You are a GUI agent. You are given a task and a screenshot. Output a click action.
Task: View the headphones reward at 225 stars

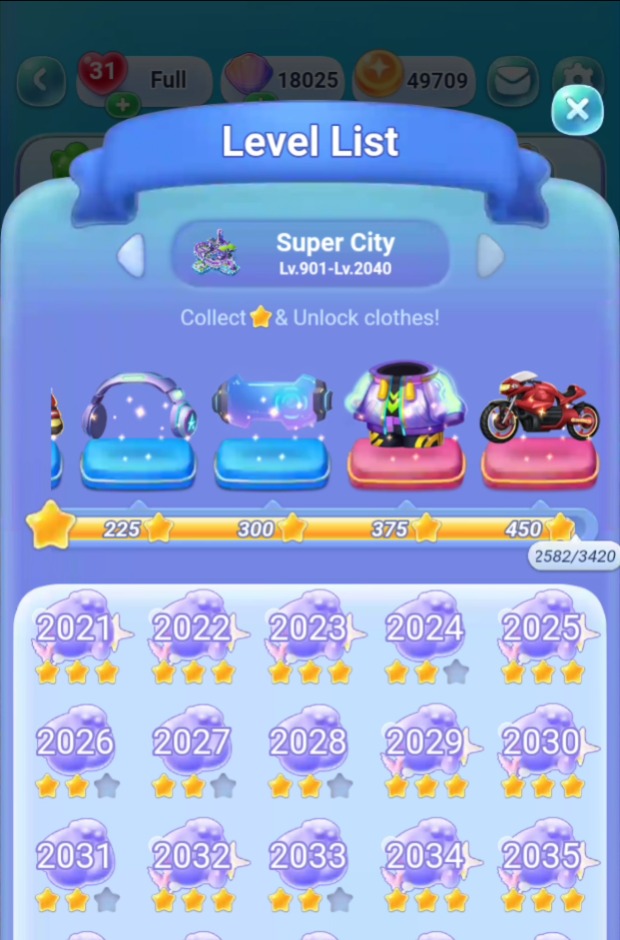pos(139,429)
